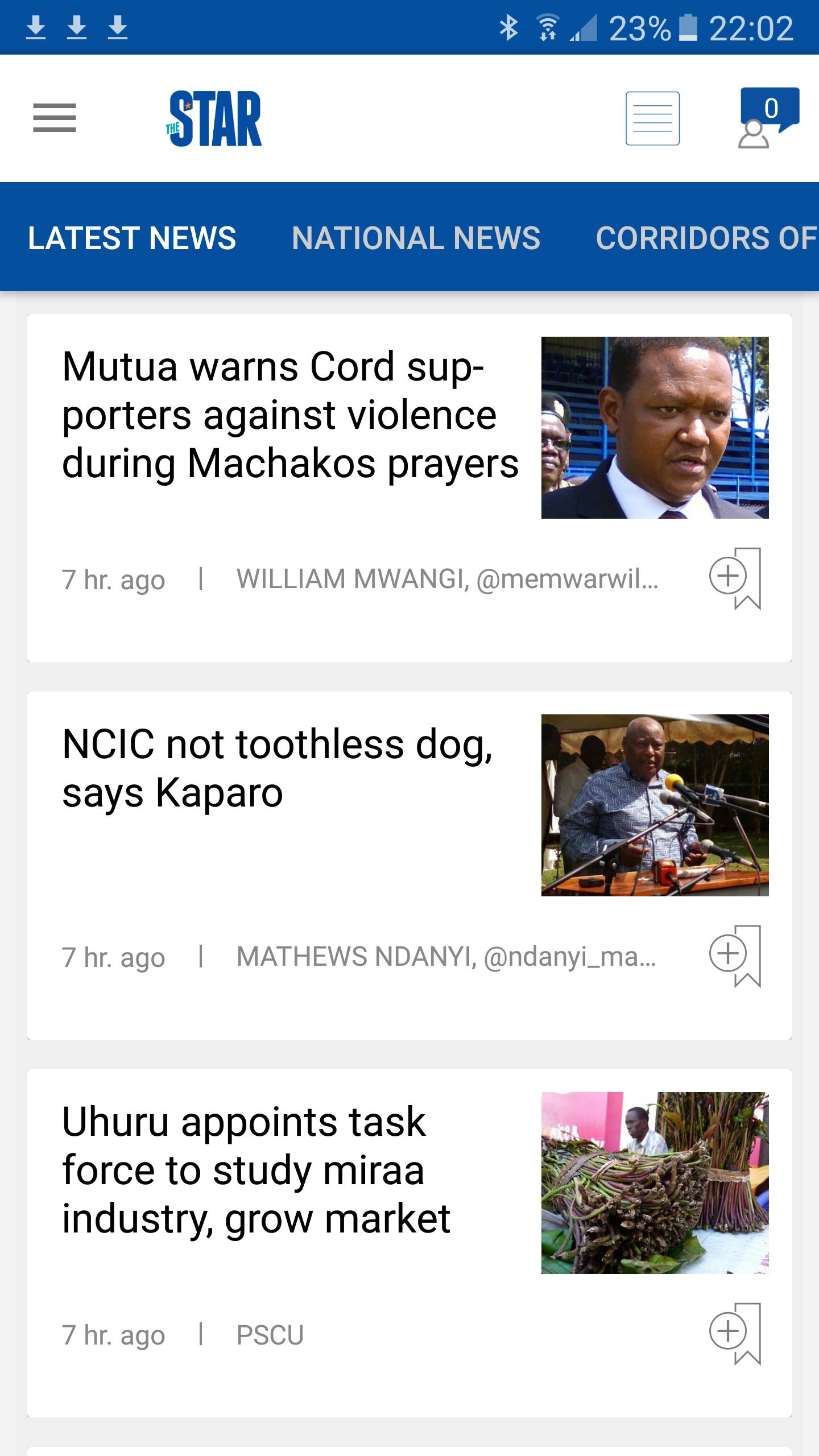Tap the Bluetooth status bar icon

[x=508, y=27]
